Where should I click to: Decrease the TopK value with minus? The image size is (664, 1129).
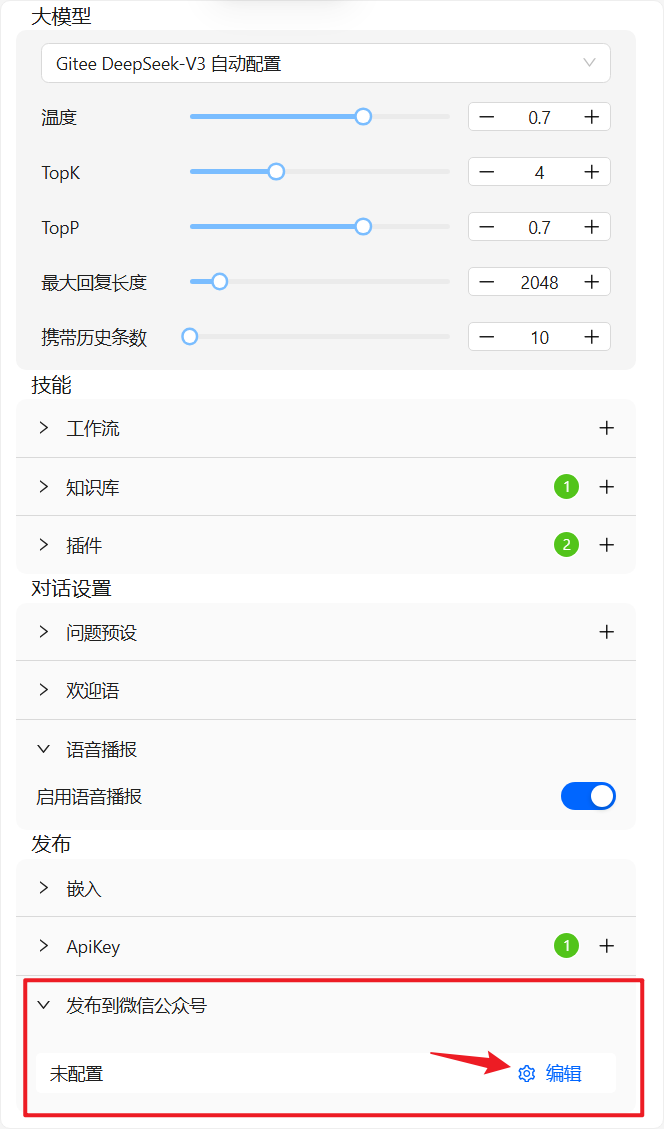click(487, 172)
